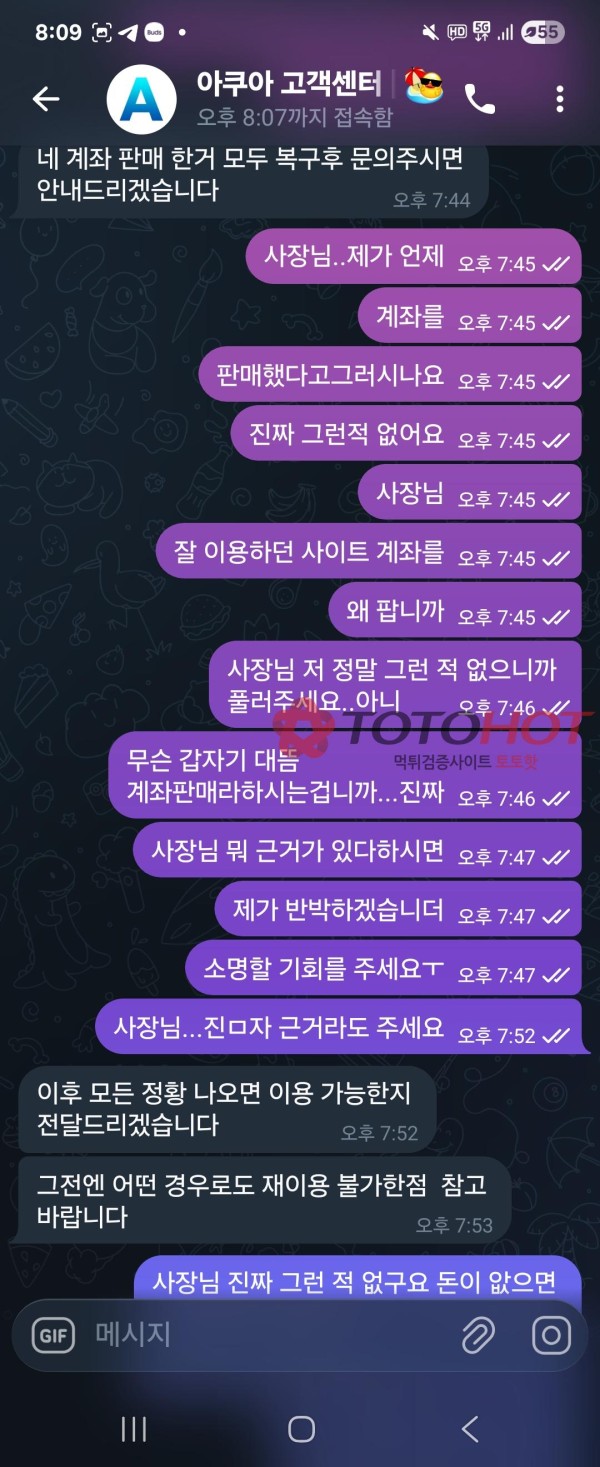Tap the system home button
The image size is (600, 1467).
point(301,1429)
